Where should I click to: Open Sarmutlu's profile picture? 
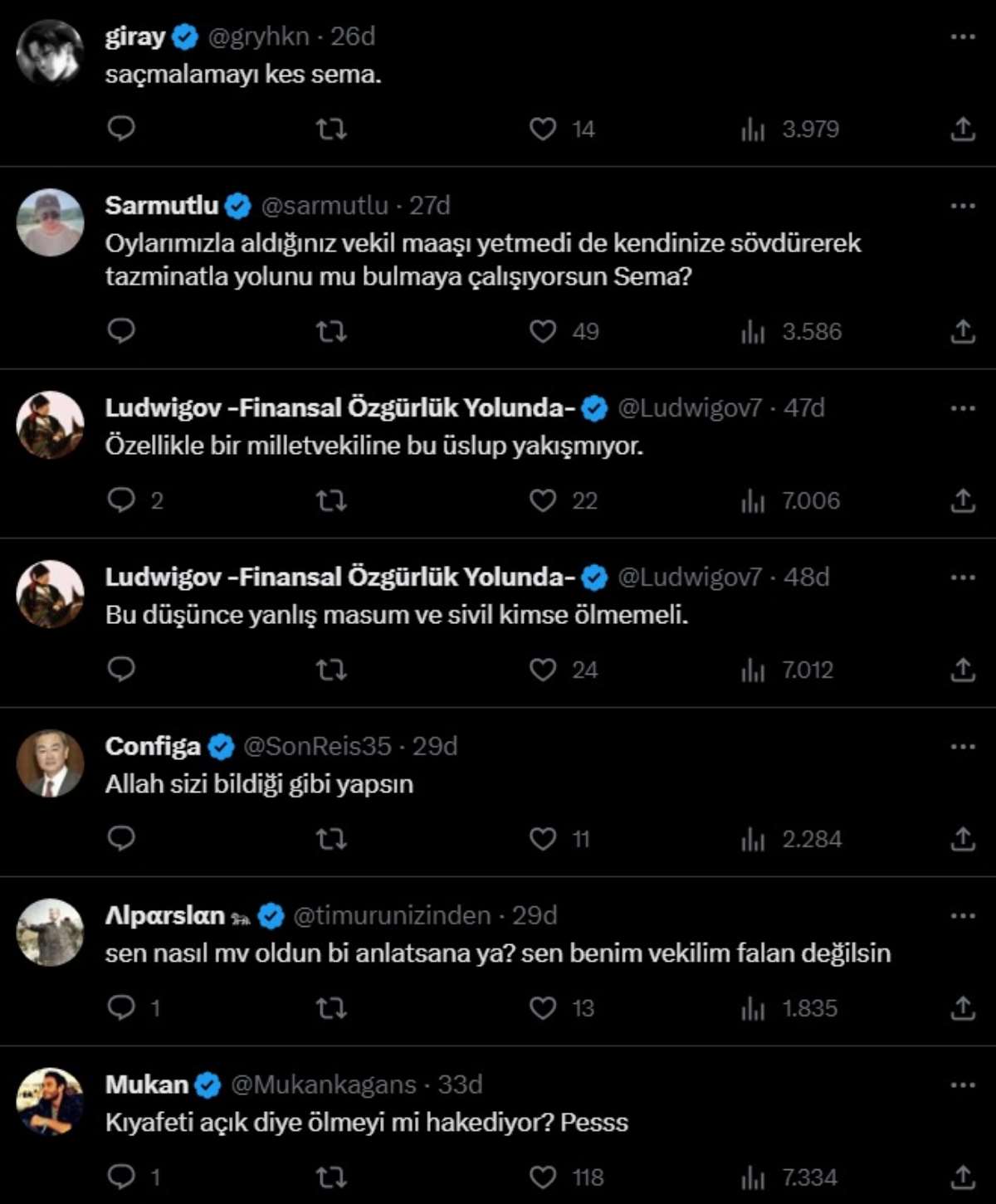50,222
